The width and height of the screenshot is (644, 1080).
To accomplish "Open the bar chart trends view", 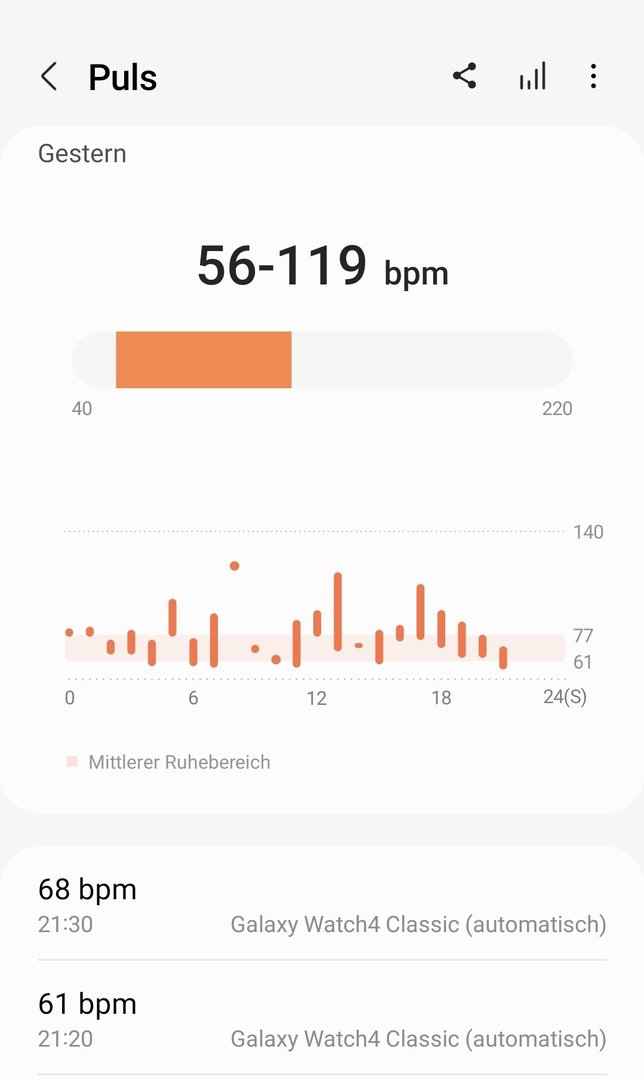I will pyautogui.click(x=532, y=77).
